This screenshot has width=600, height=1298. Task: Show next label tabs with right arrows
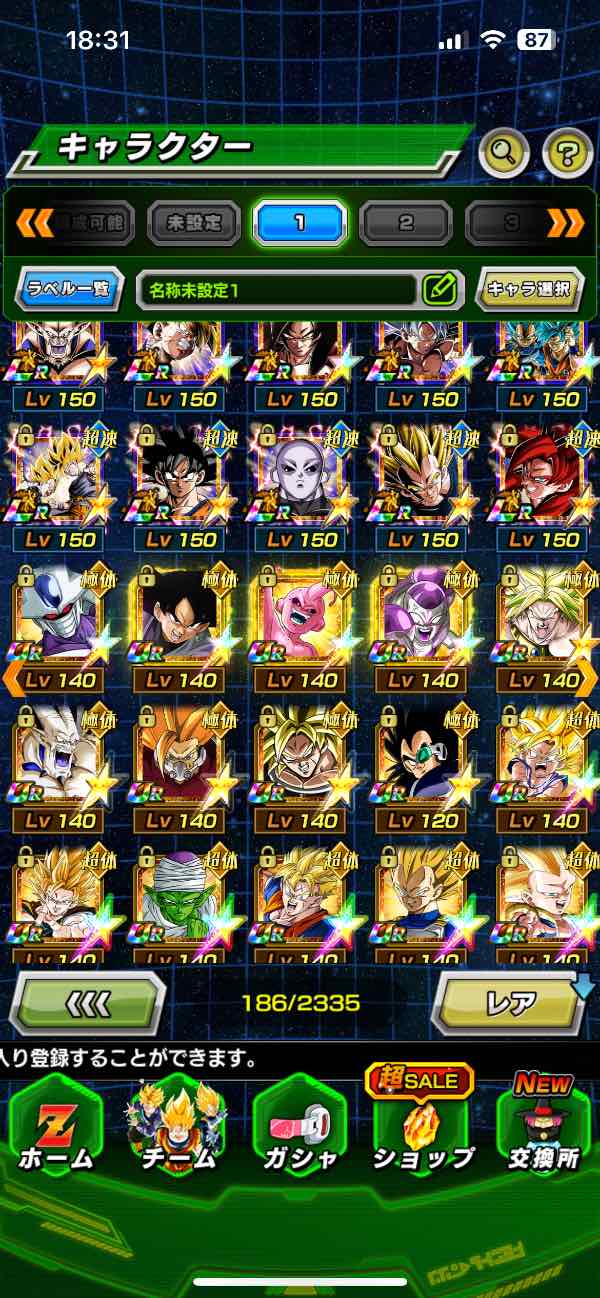(x=565, y=222)
